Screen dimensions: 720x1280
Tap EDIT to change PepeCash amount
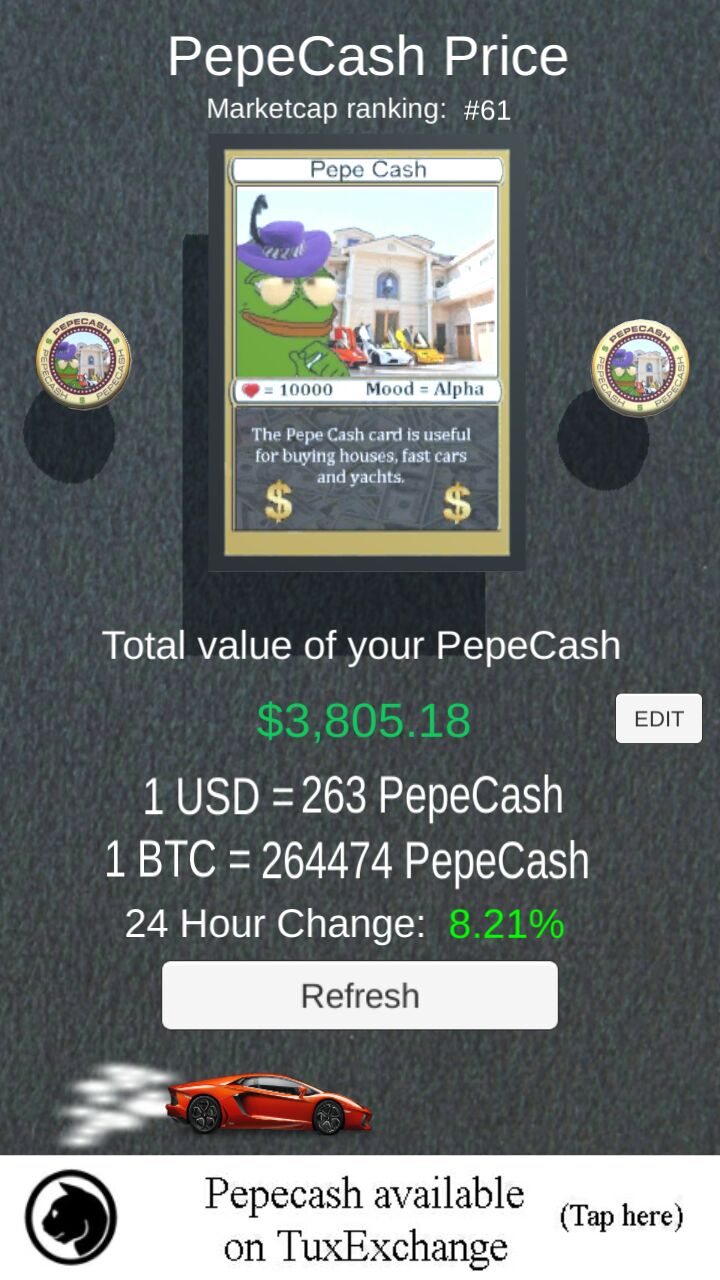click(659, 718)
